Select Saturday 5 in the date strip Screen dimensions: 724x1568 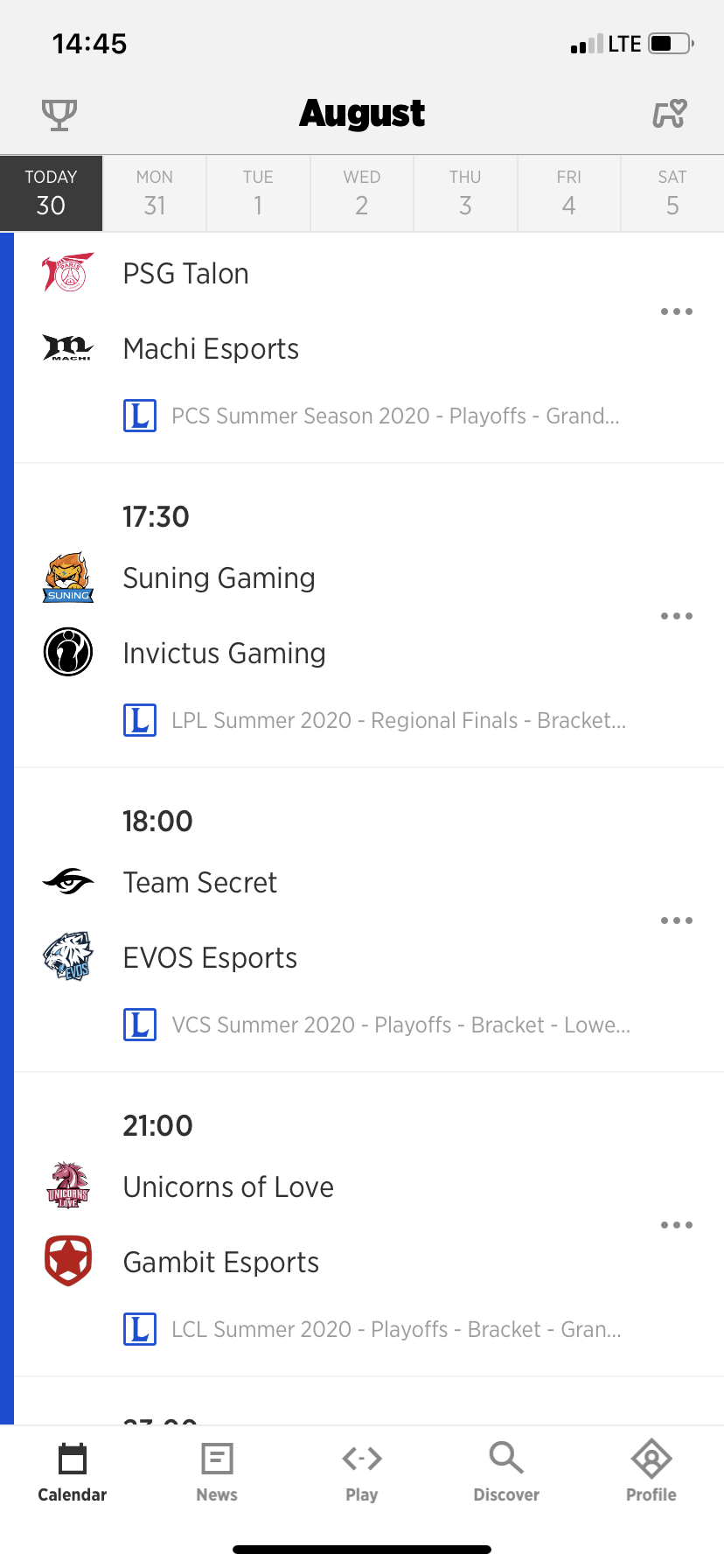pyautogui.click(x=672, y=193)
